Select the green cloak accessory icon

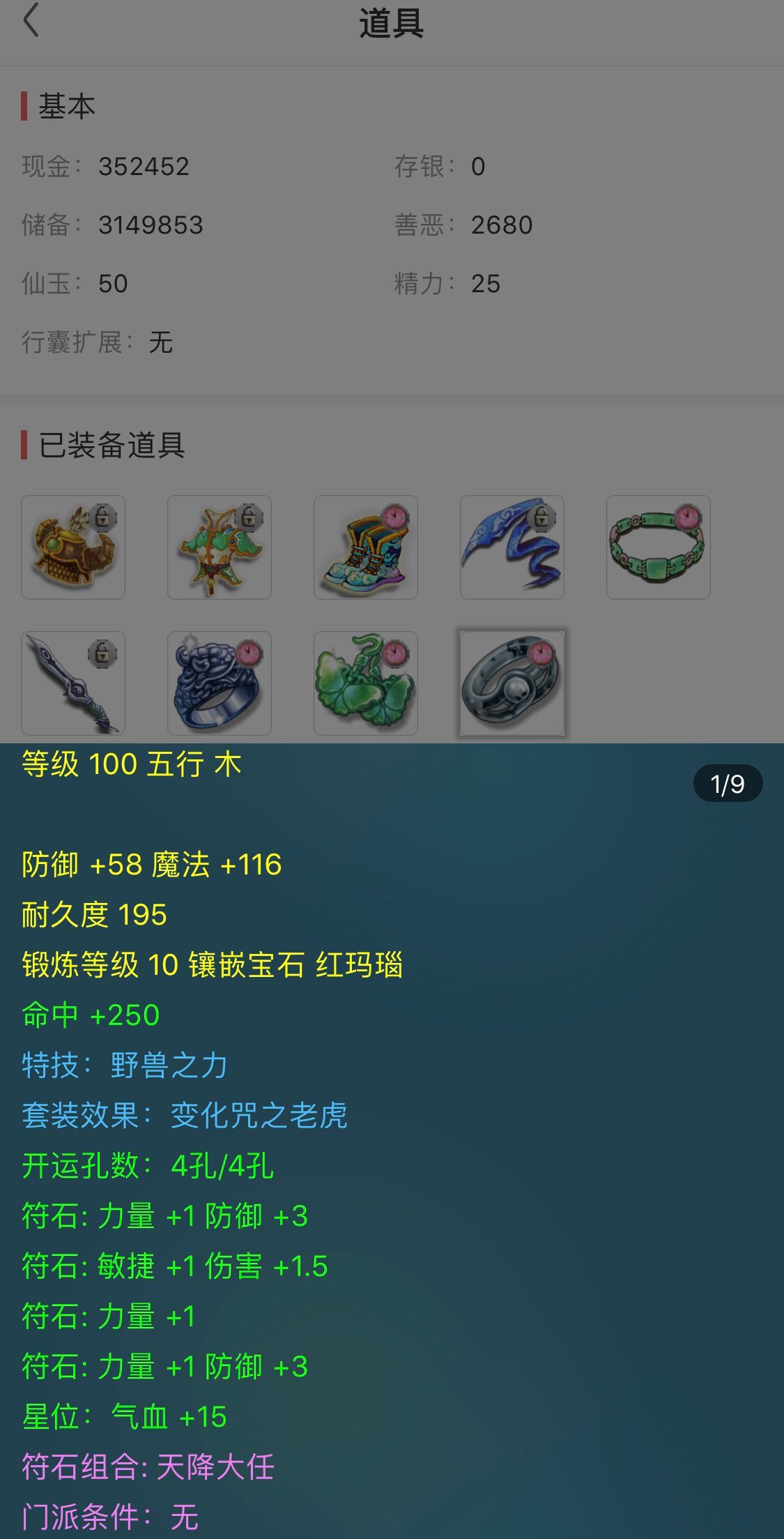pyautogui.click(x=220, y=547)
